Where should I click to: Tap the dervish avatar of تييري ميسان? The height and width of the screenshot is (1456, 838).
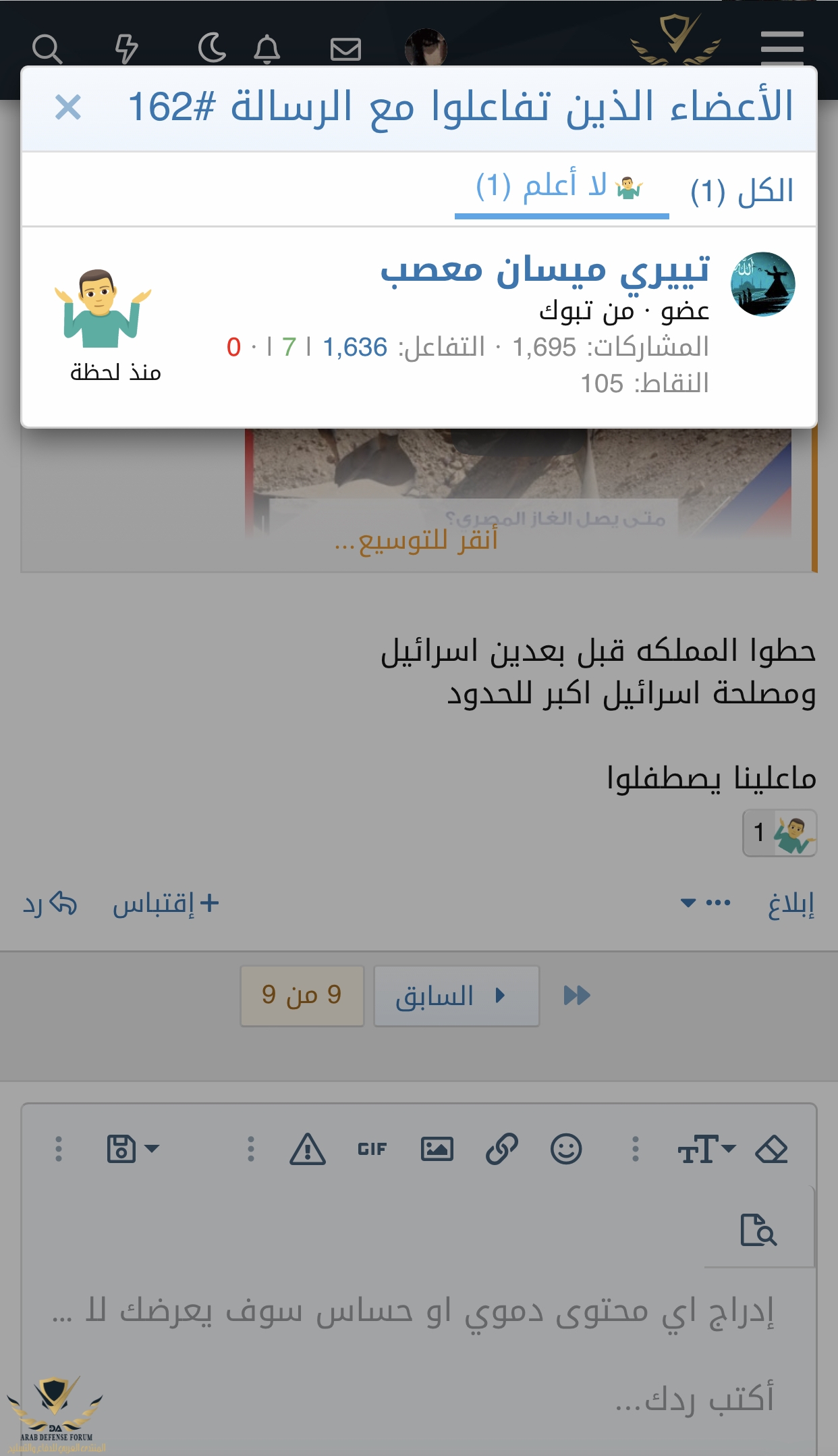762,284
